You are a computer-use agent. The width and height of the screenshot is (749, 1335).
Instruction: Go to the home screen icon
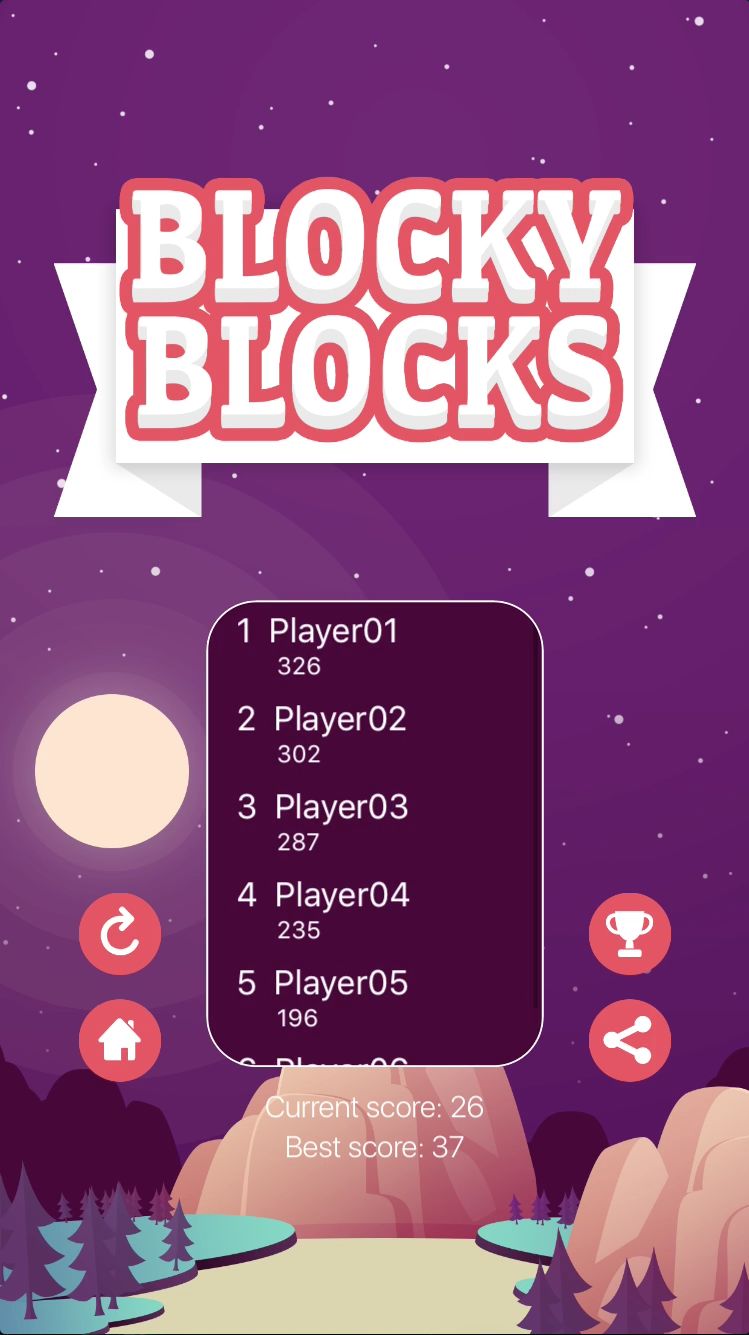(120, 1040)
